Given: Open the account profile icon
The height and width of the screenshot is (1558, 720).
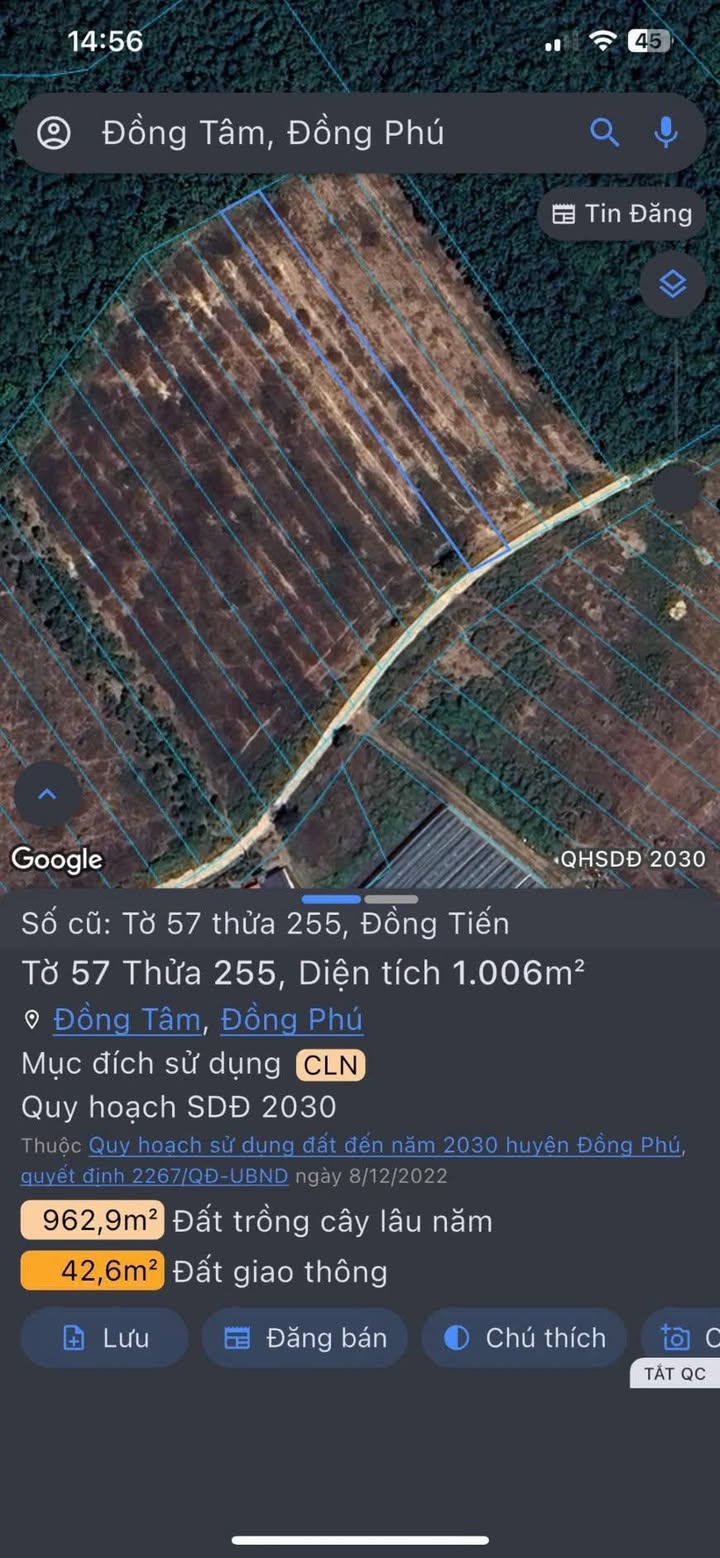Looking at the screenshot, I should click(x=54, y=133).
